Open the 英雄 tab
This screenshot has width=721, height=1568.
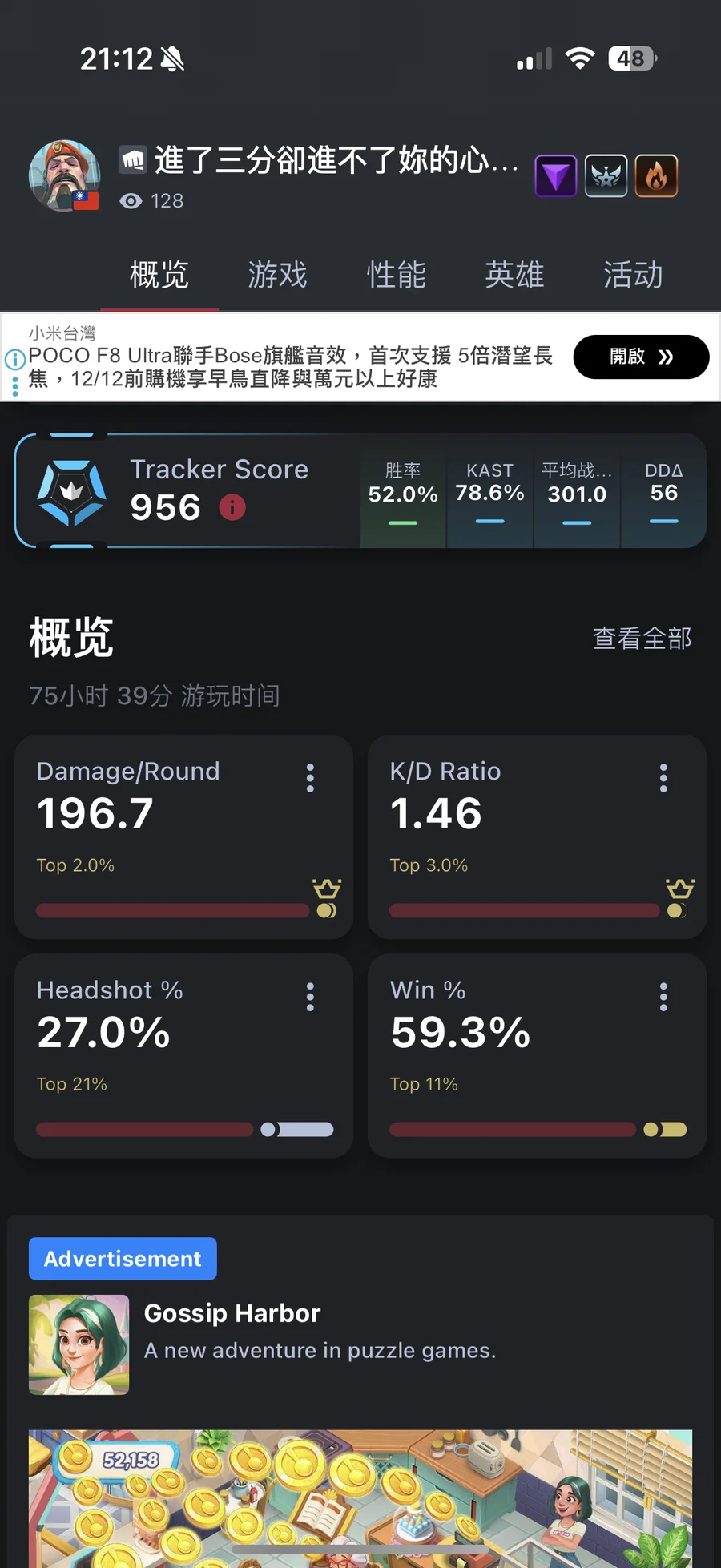coord(514,275)
